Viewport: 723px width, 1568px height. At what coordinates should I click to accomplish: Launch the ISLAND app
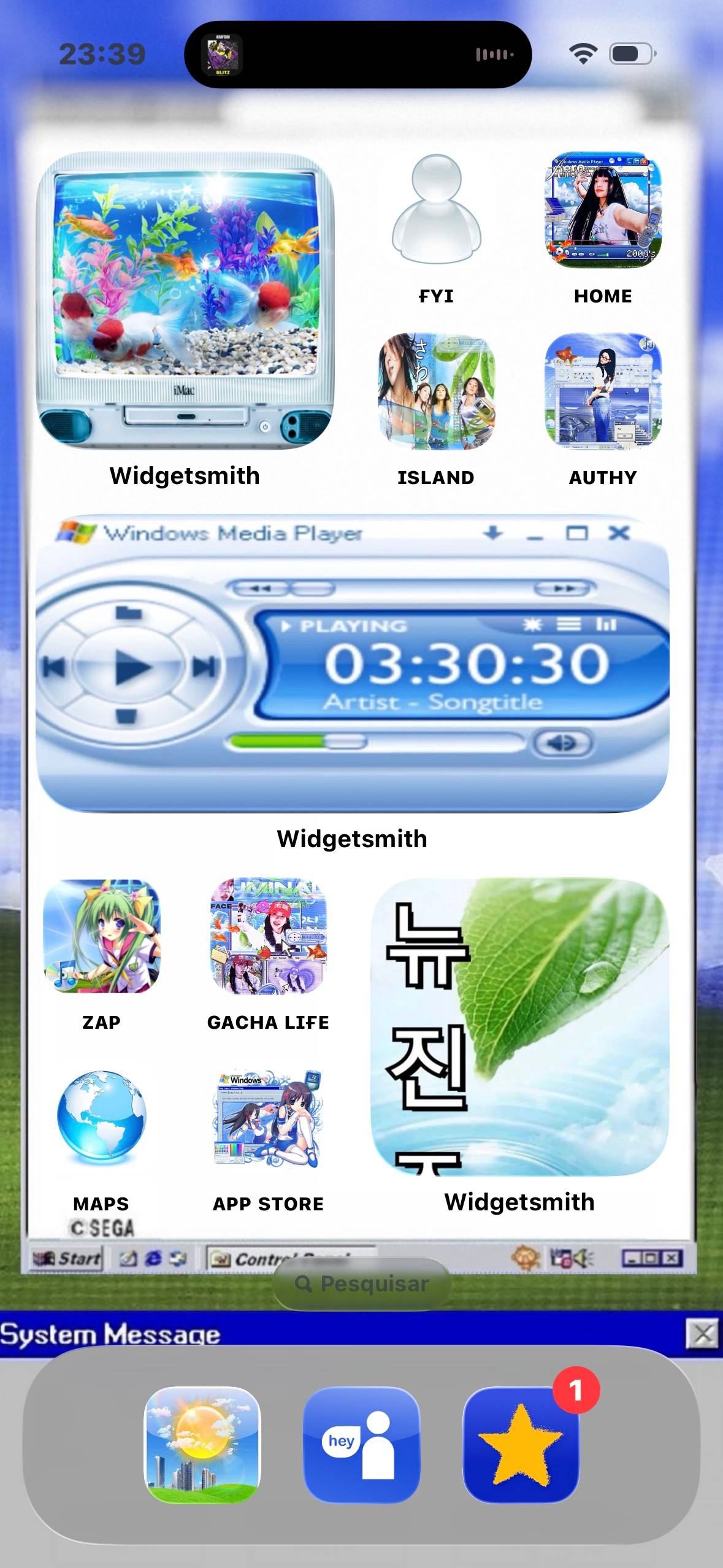coord(436,391)
